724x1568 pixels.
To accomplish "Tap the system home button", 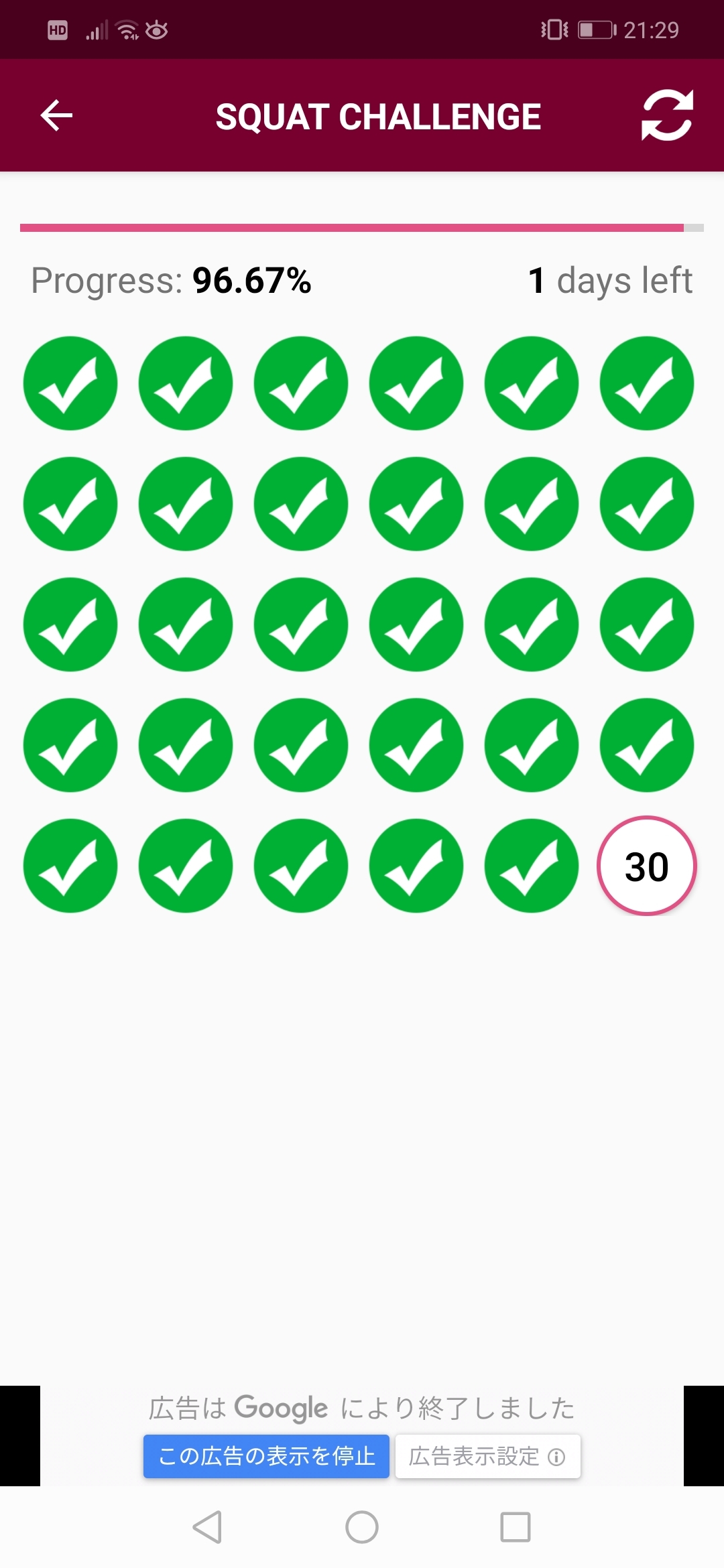I will coord(362,1527).
